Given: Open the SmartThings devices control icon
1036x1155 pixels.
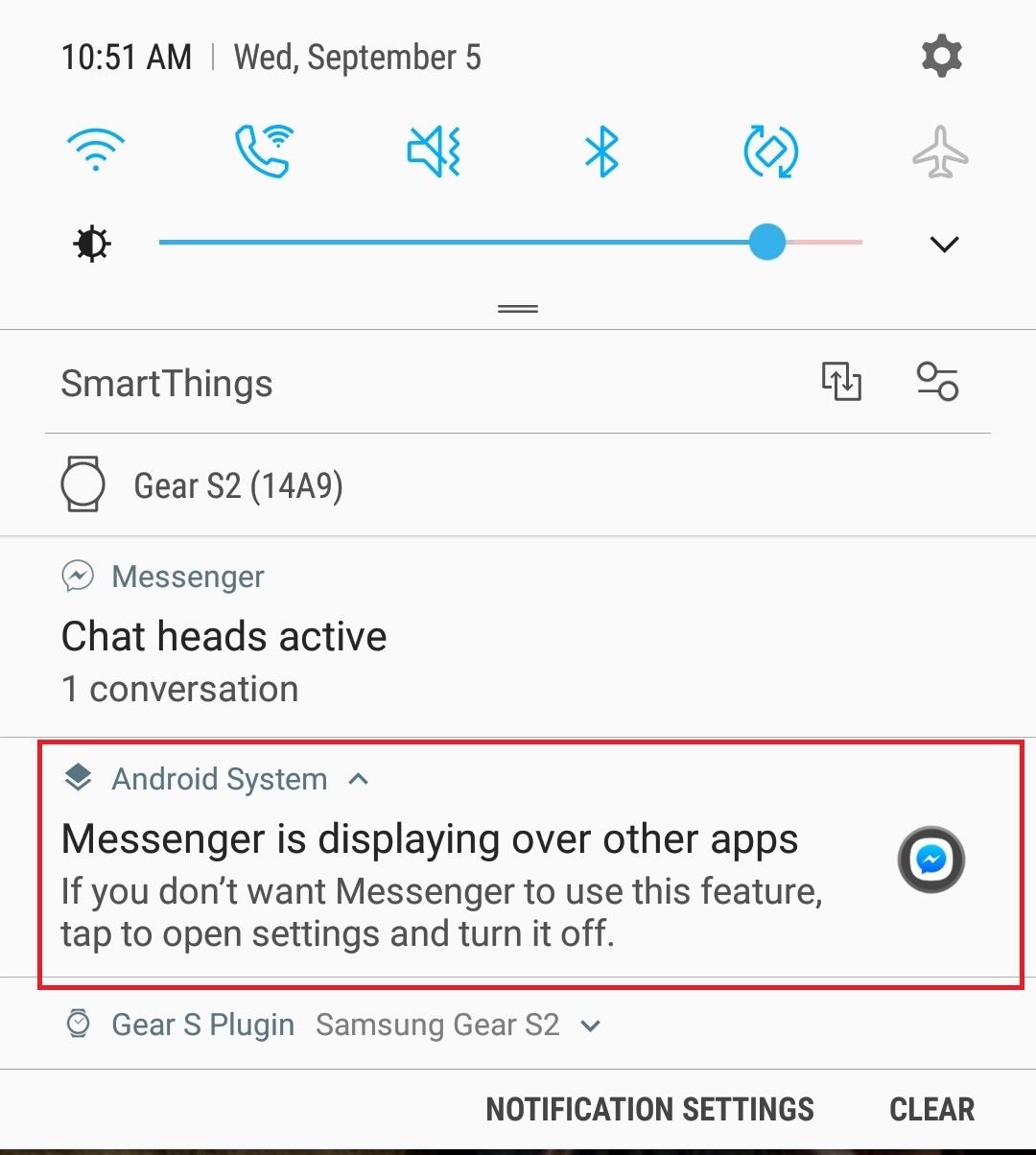Looking at the screenshot, I should pos(937,382).
